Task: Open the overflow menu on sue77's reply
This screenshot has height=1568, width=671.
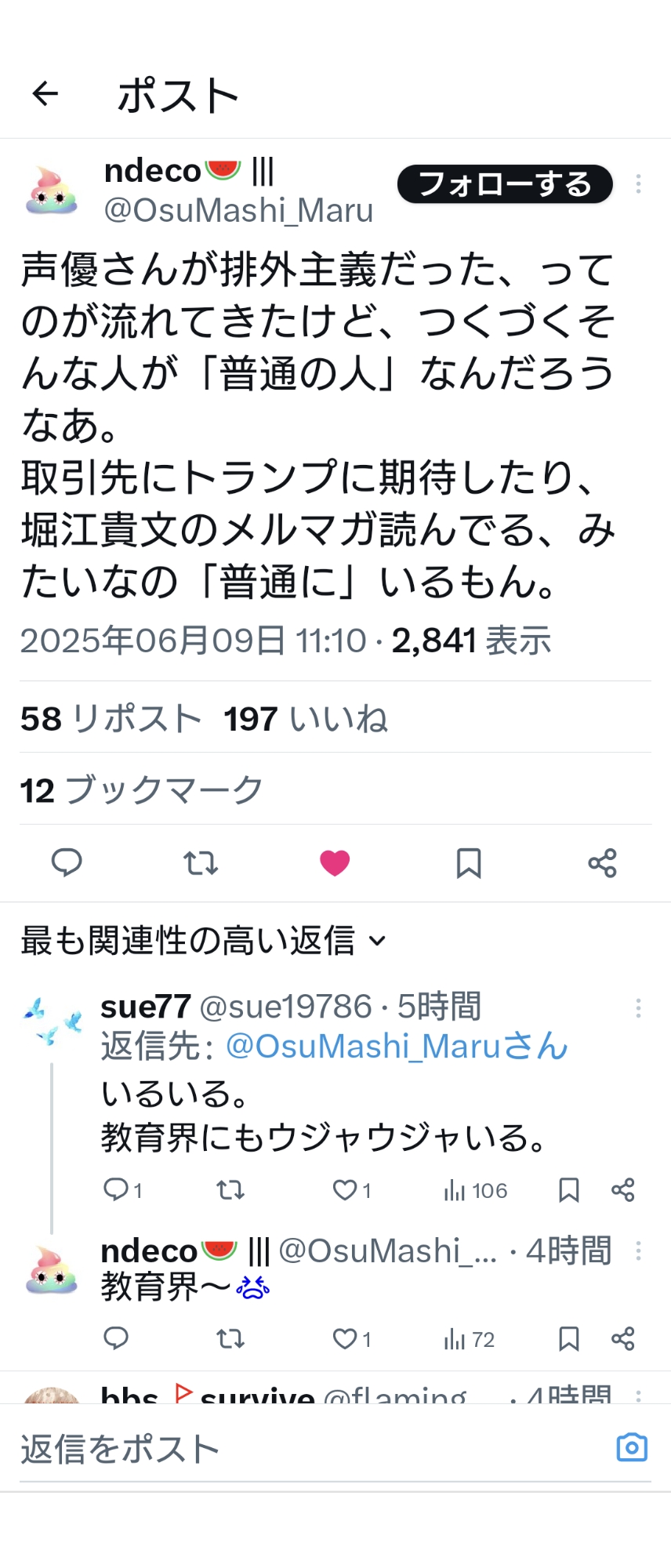Action: click(x=639, y=1008)
